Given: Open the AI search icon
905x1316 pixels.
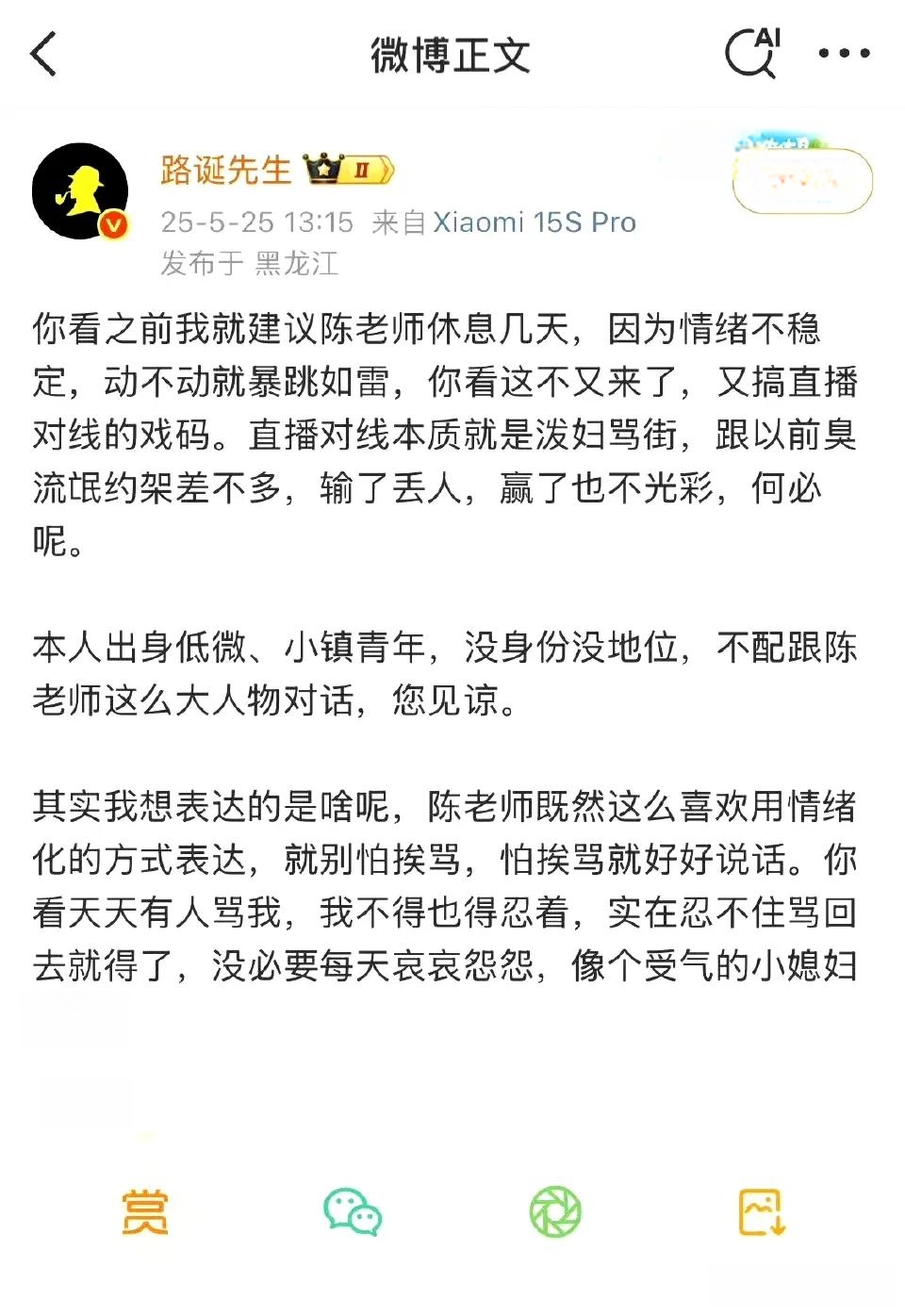Looking at the screenshot, I should [x=752, y=53].
